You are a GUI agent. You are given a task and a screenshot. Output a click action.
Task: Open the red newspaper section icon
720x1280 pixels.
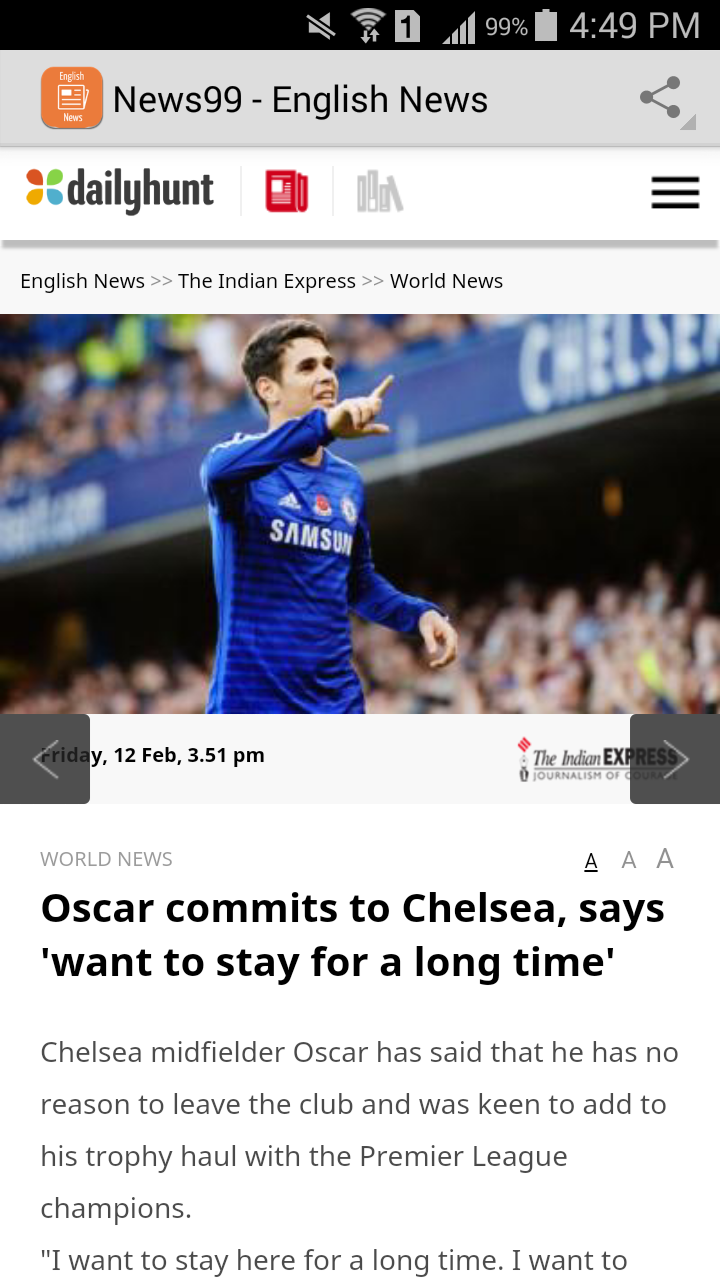point(286,191)
